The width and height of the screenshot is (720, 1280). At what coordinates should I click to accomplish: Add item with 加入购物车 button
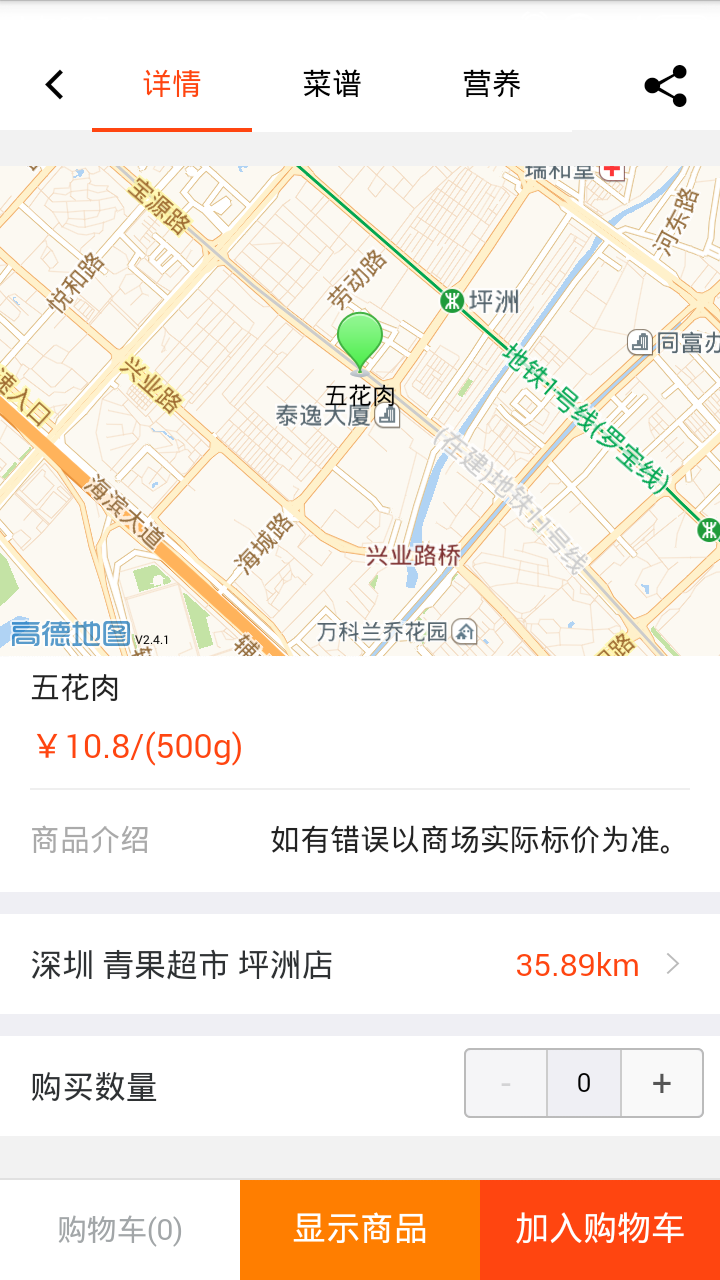pyautogui.click(x=600, y=1229)
